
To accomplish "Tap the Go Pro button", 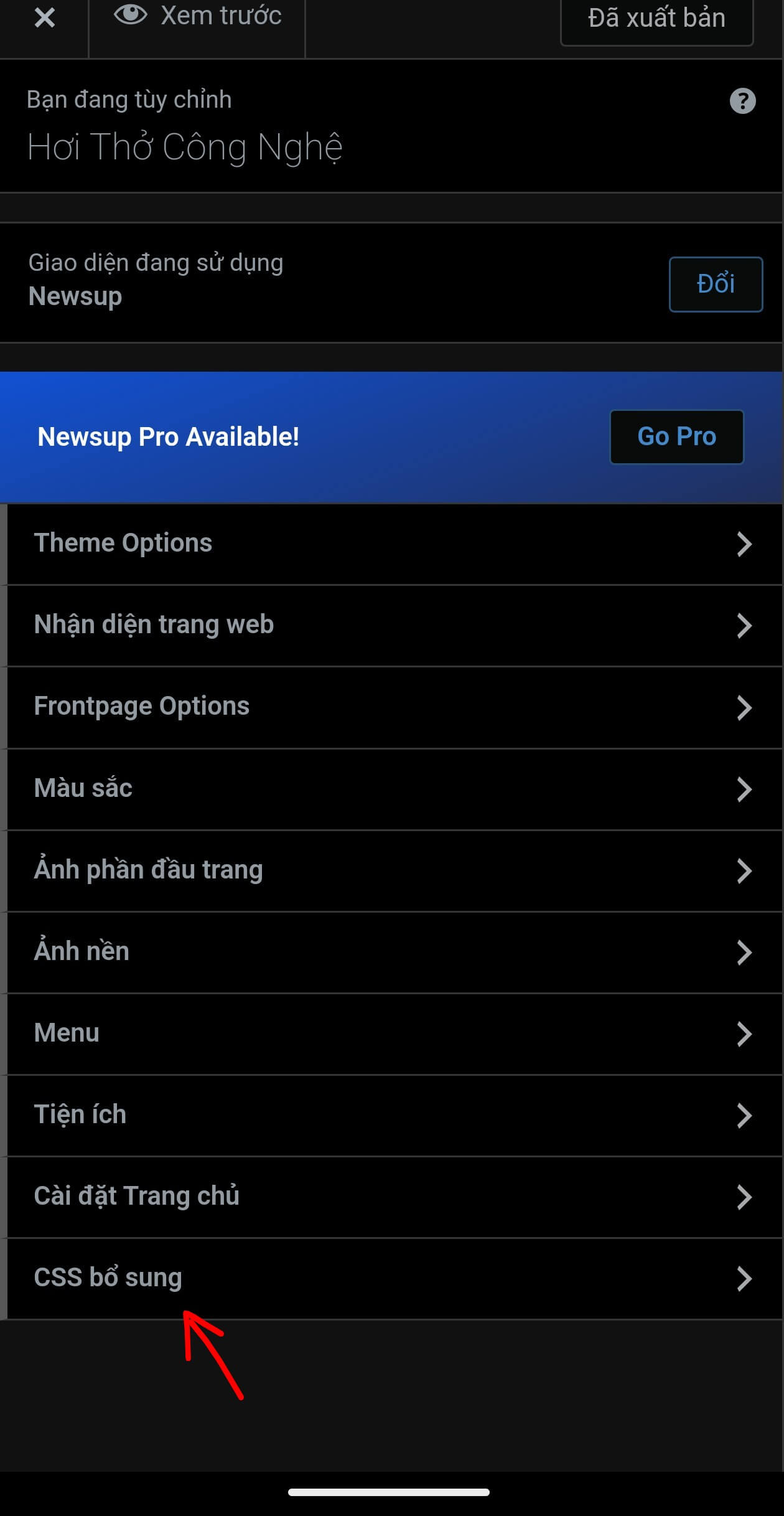I will (x=676, y=436).
